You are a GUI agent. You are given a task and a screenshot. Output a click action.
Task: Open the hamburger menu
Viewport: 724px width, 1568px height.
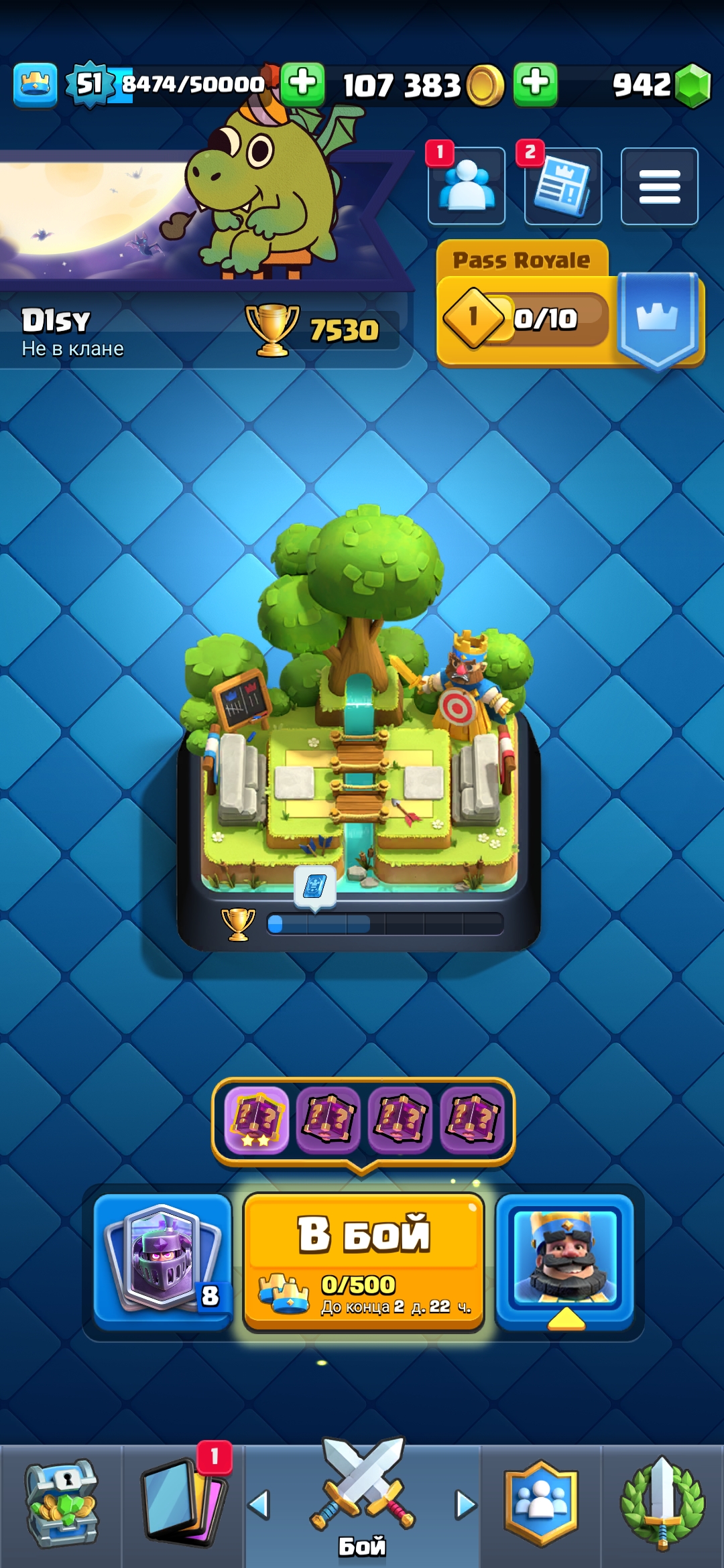coord(660,186)
